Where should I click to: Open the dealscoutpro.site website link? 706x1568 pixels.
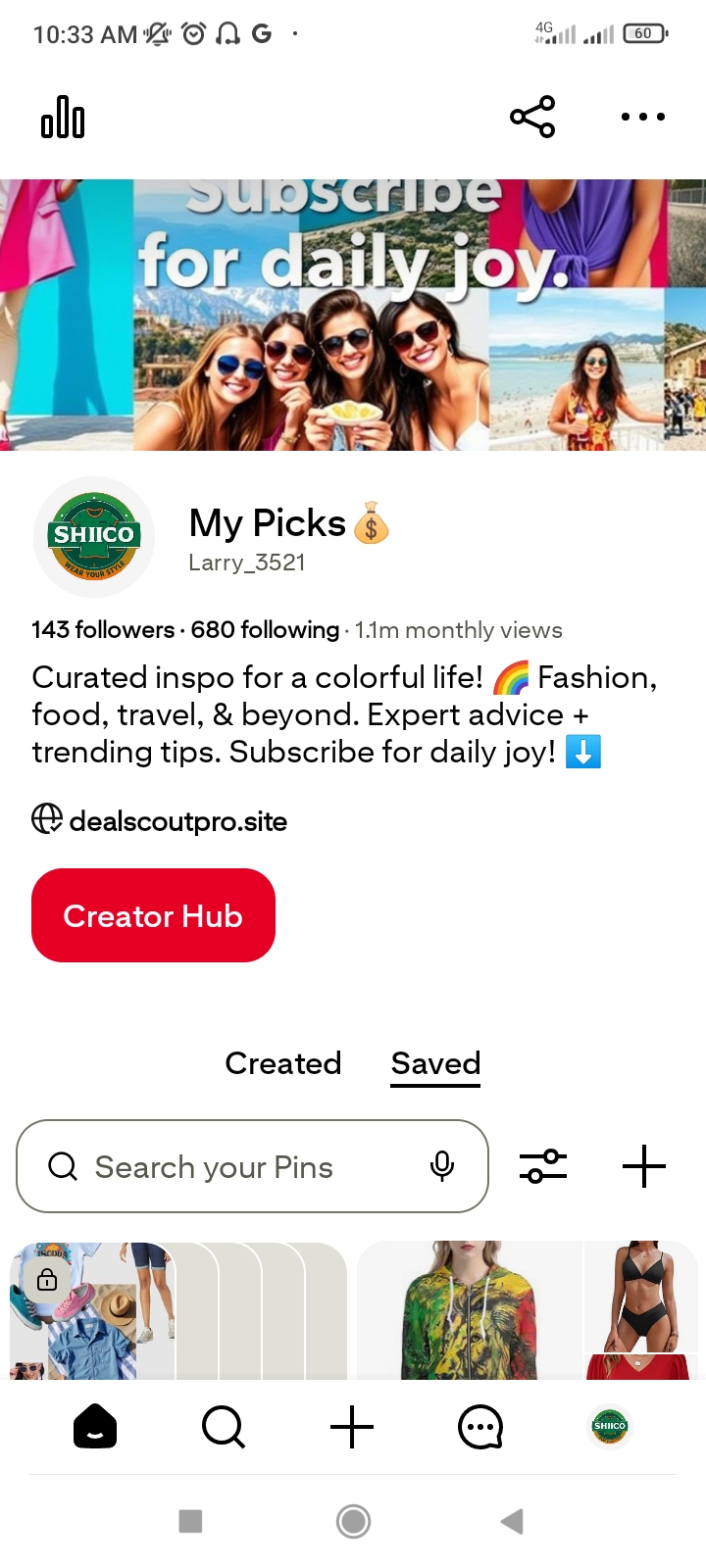coord(177,821)
